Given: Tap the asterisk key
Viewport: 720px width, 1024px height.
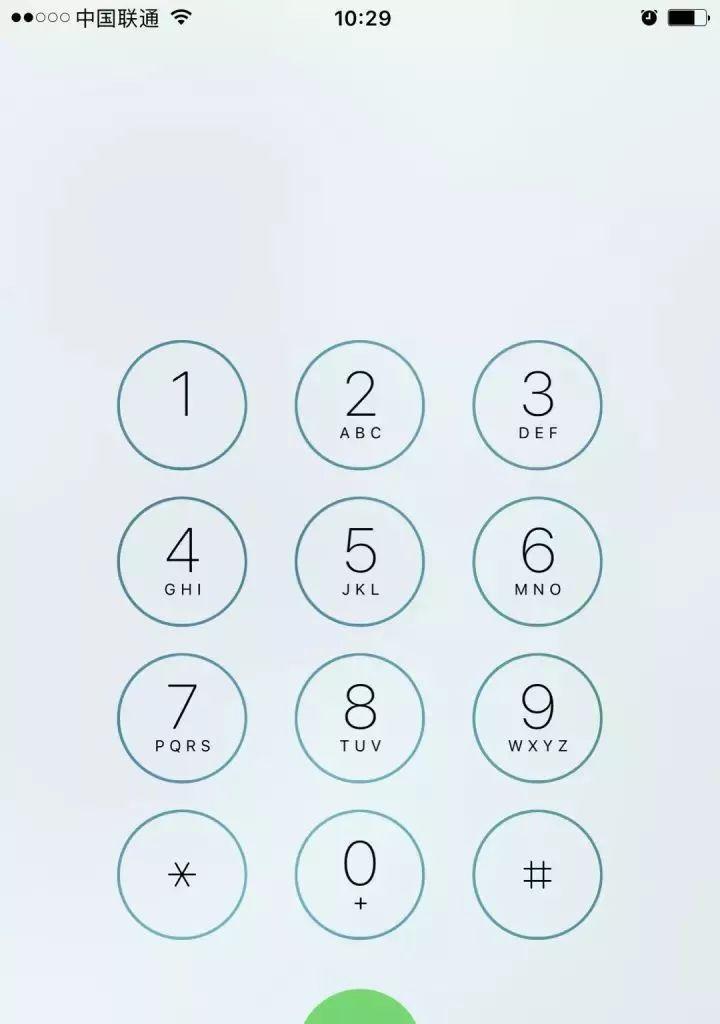Looking at the screenshot, I should (x=182, y=874).
